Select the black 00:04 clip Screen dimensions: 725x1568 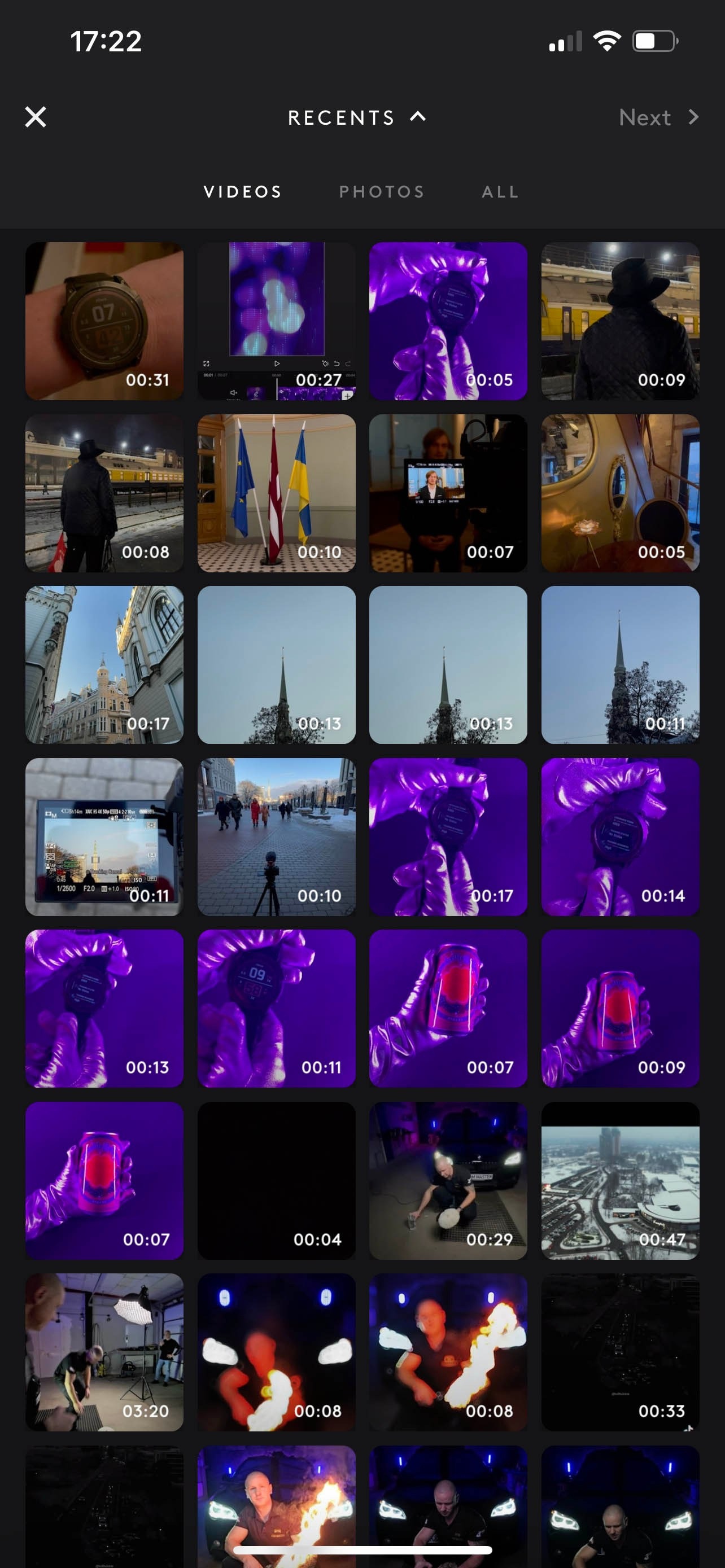tap(276, 1181)
